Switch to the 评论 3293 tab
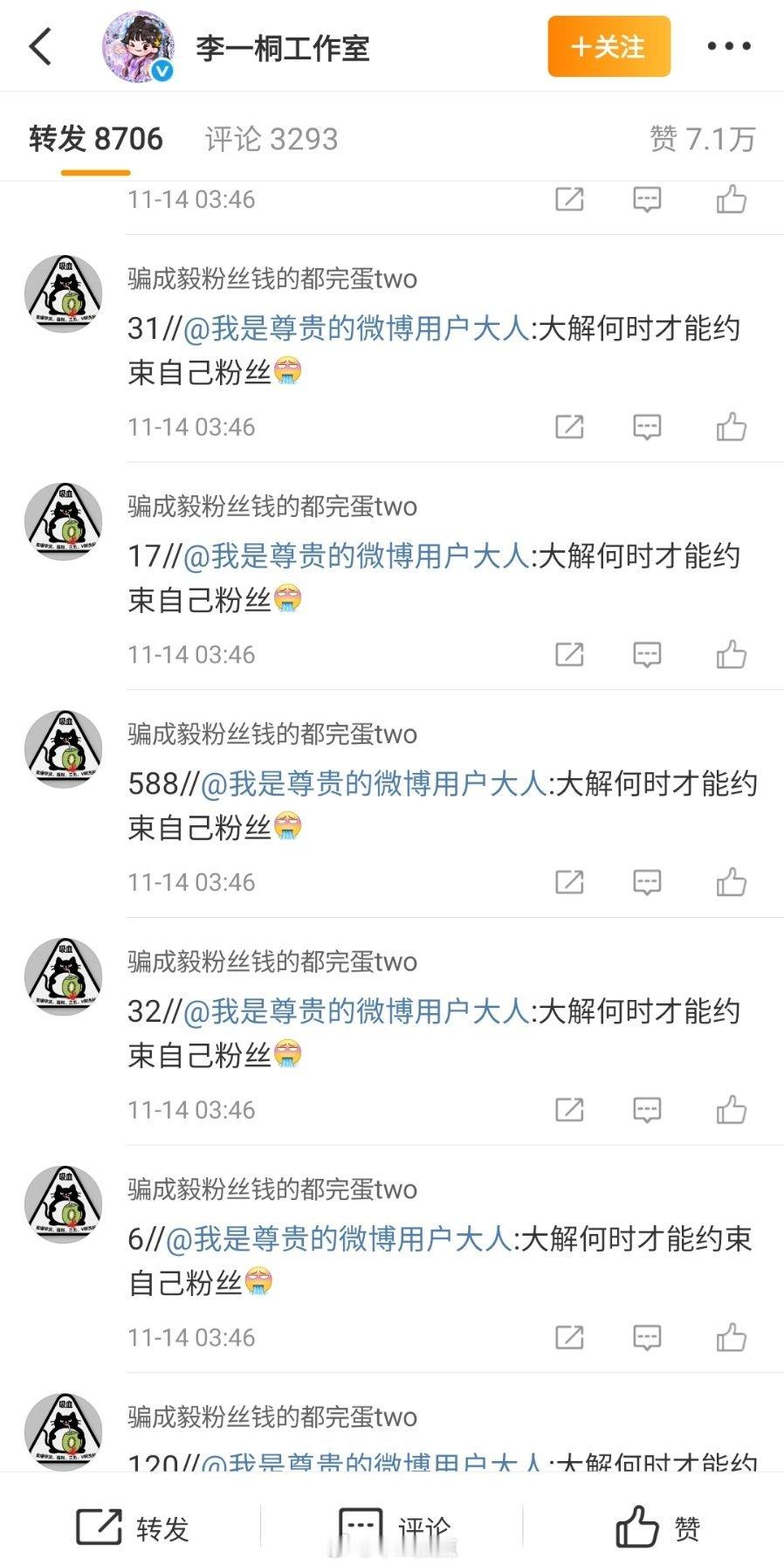The image size is (784, 1565). point(271,138)
